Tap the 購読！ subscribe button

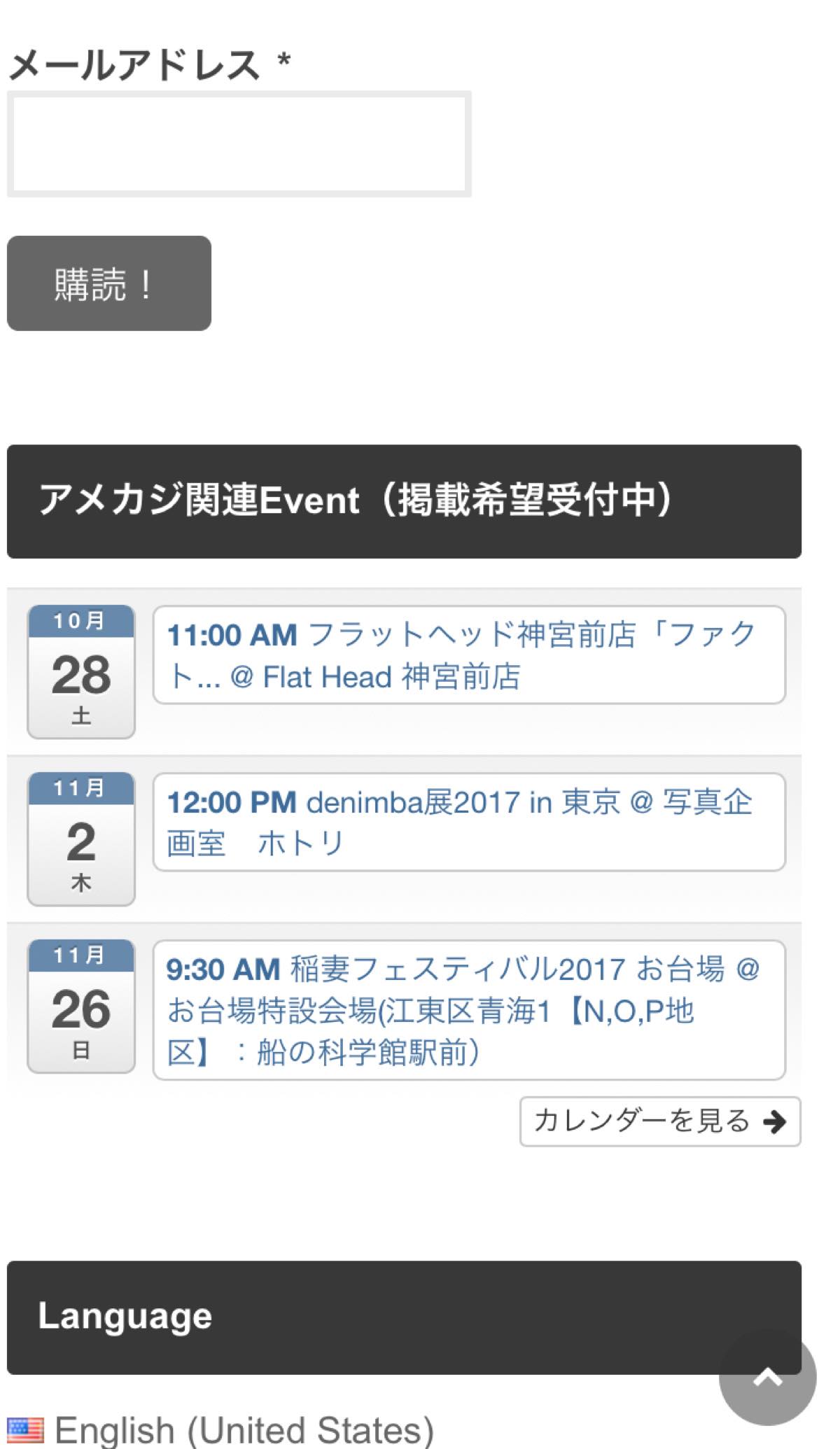(109, 283)
